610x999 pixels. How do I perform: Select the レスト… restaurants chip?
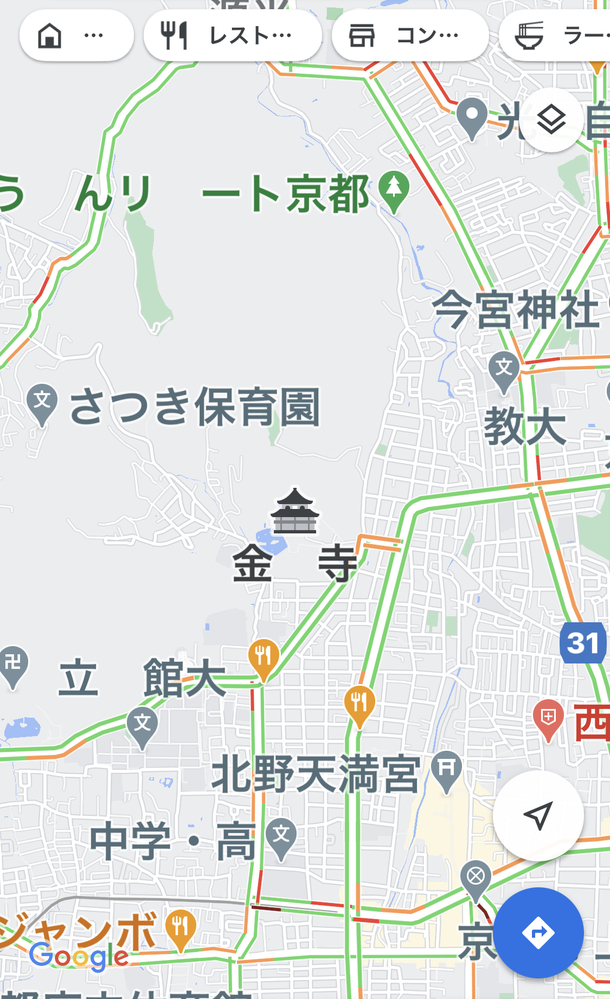point(232,37)
